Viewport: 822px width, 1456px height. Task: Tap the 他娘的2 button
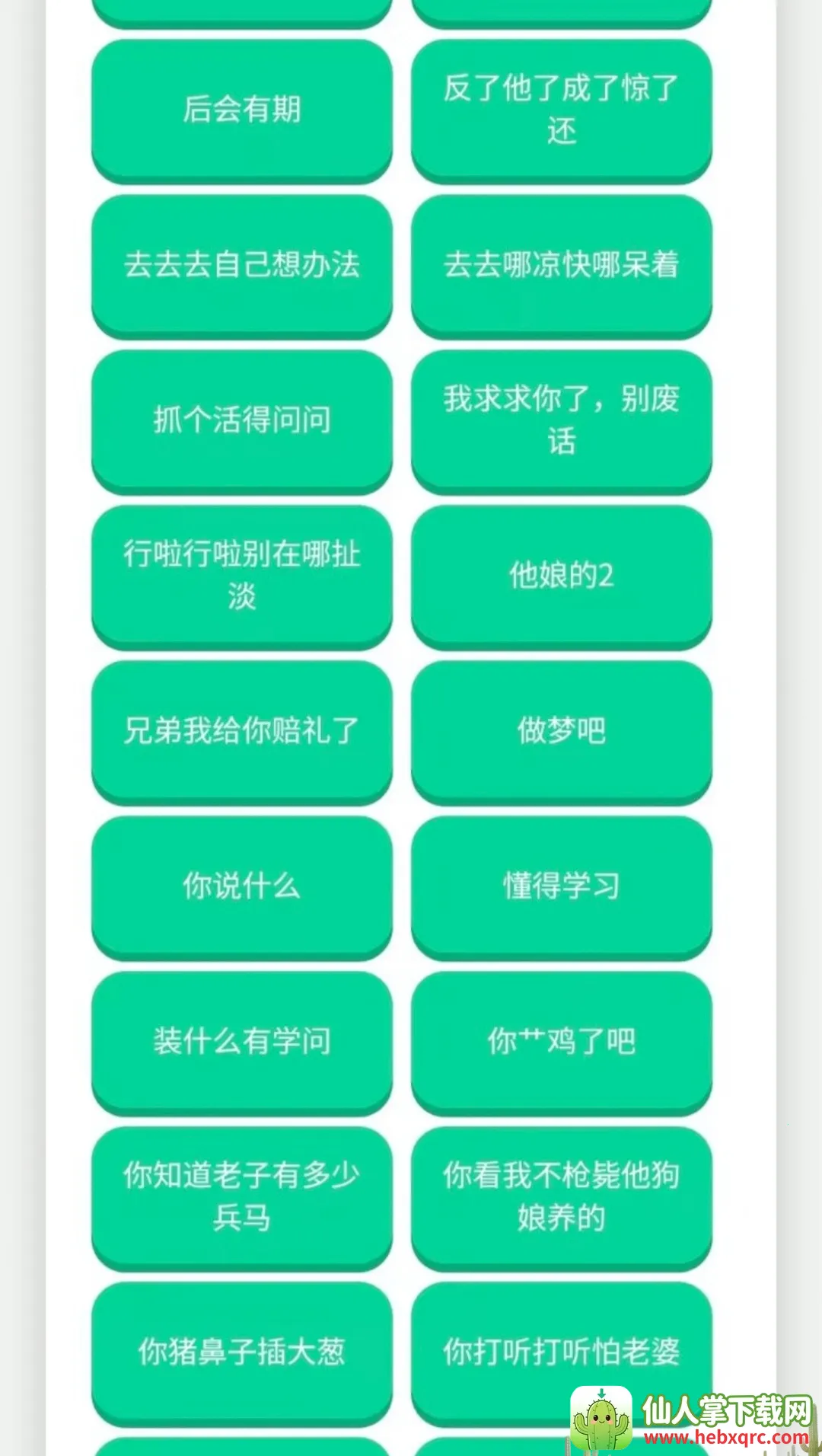[562, 575]
